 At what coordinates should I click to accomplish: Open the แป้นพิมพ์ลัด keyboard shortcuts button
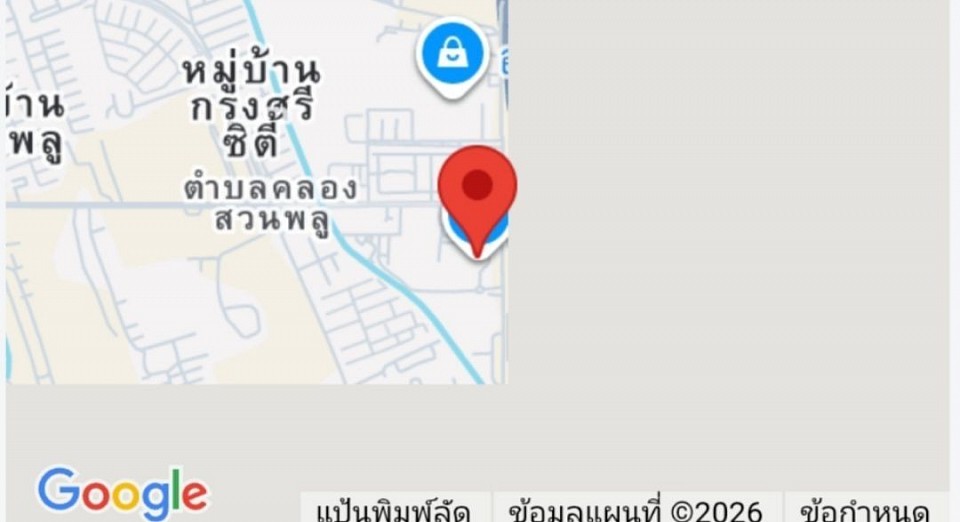[x=394, y=510]
